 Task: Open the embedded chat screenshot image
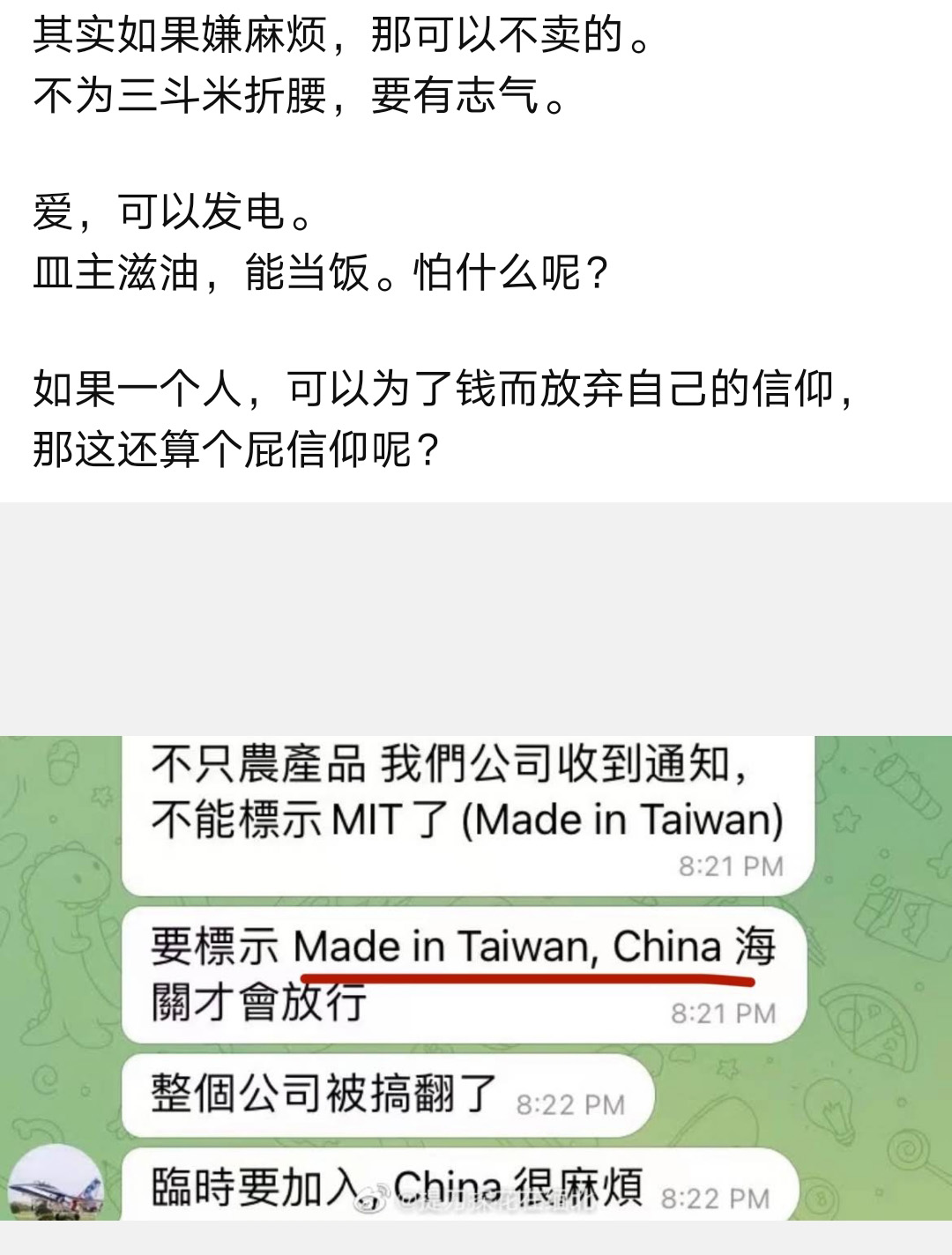pos(476,977)
